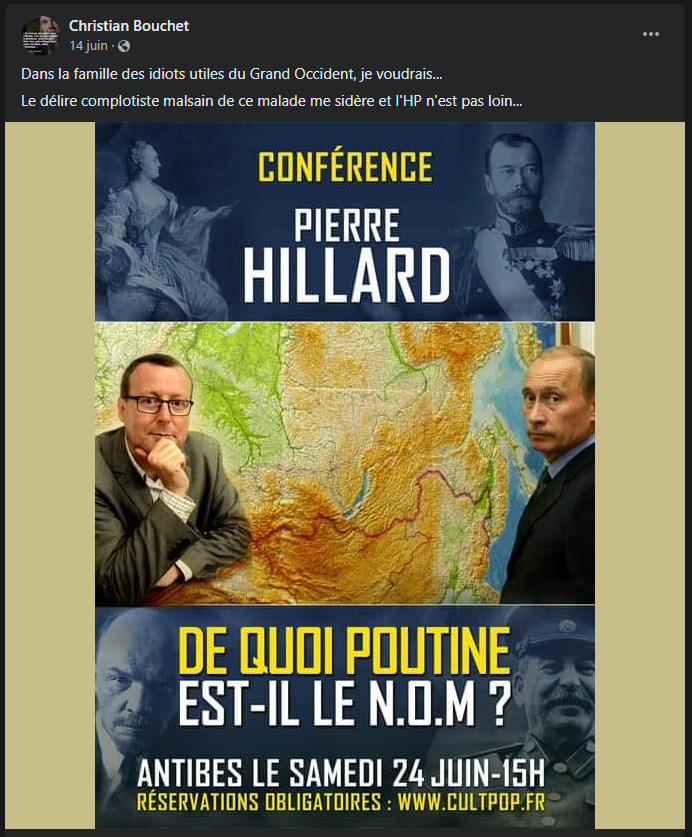Open the 14 juin post timestamp
The width and height of the screenshot is (692, 837).
tap(88, 46)
